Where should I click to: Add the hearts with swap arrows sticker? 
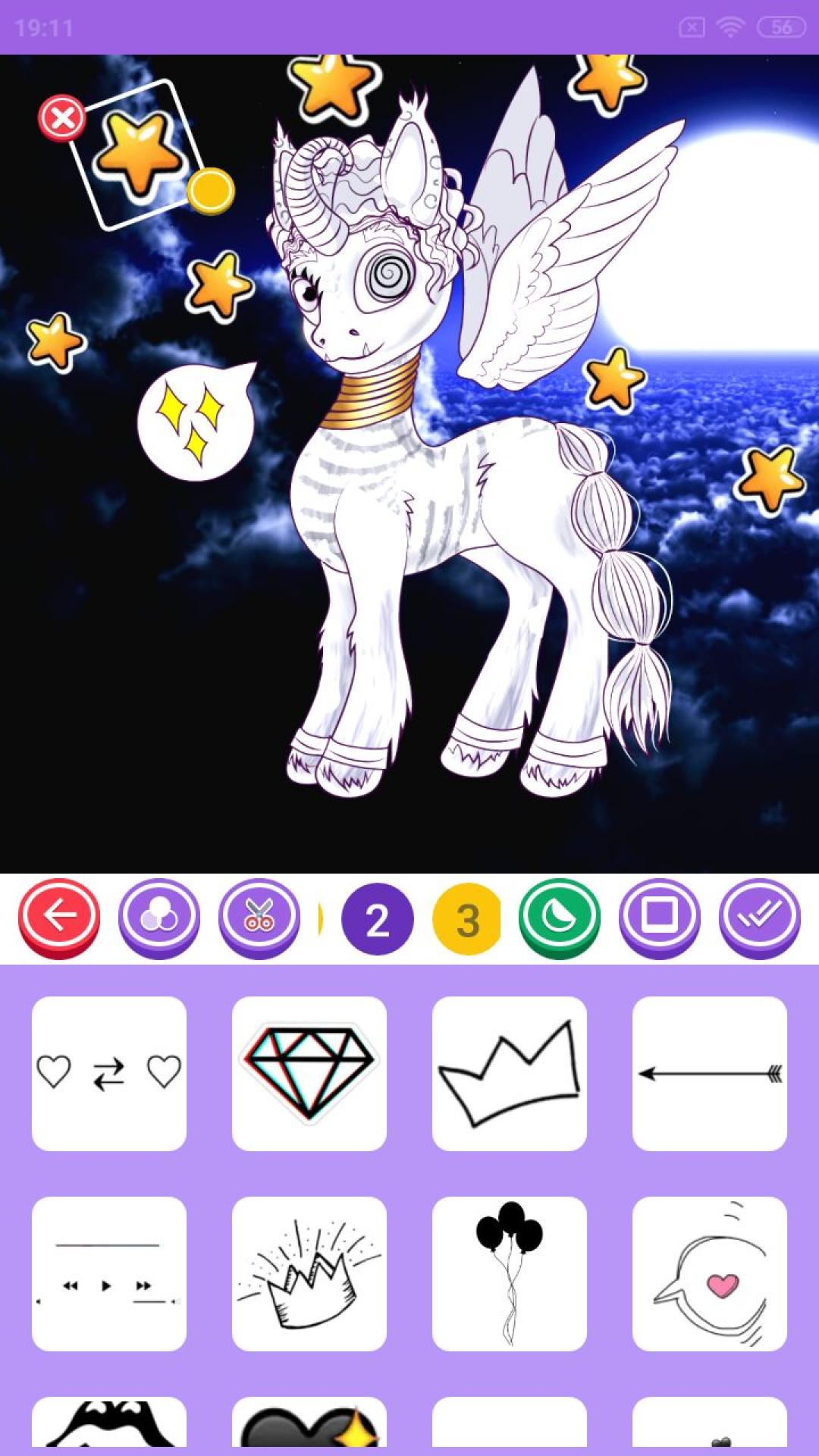tap(109, 1073)
